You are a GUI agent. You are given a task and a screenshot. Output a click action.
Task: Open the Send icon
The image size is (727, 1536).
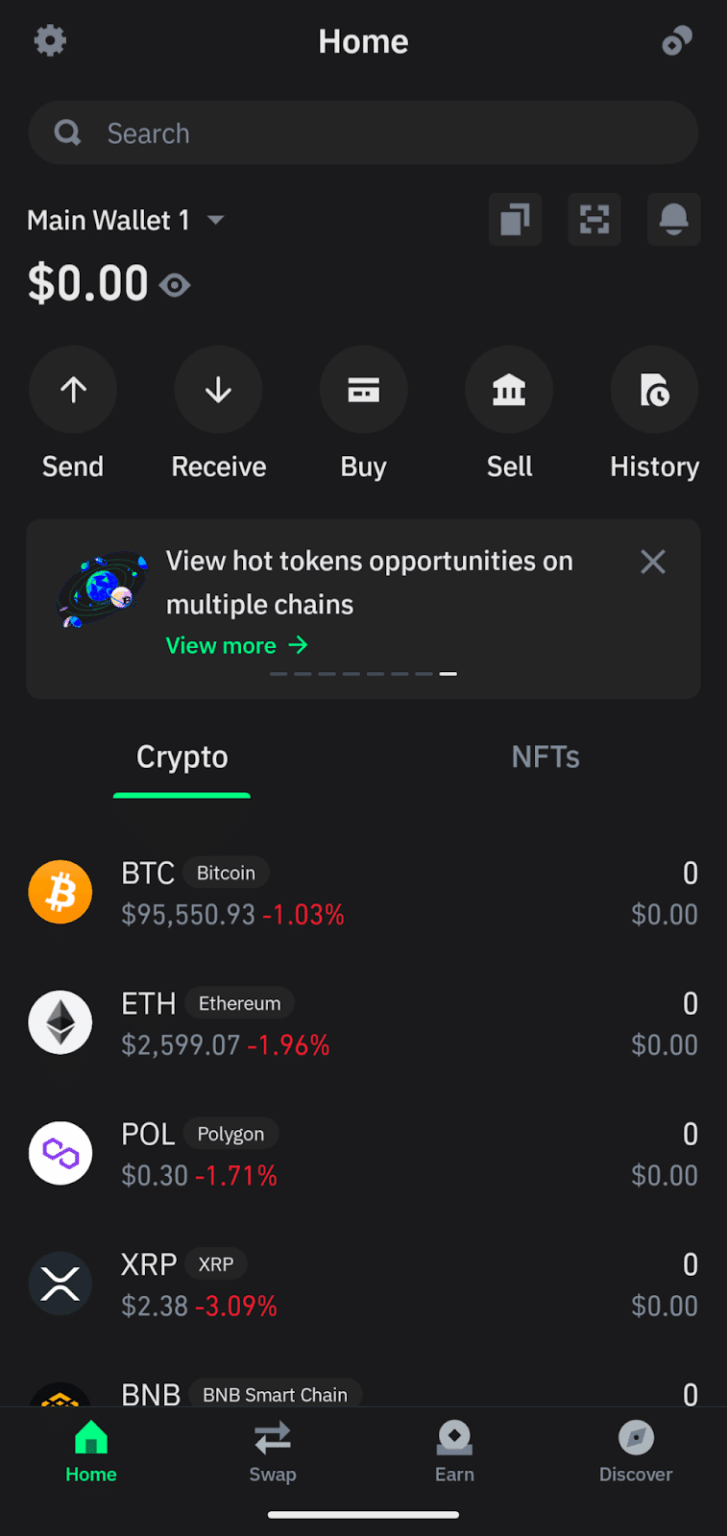(72, 389)
